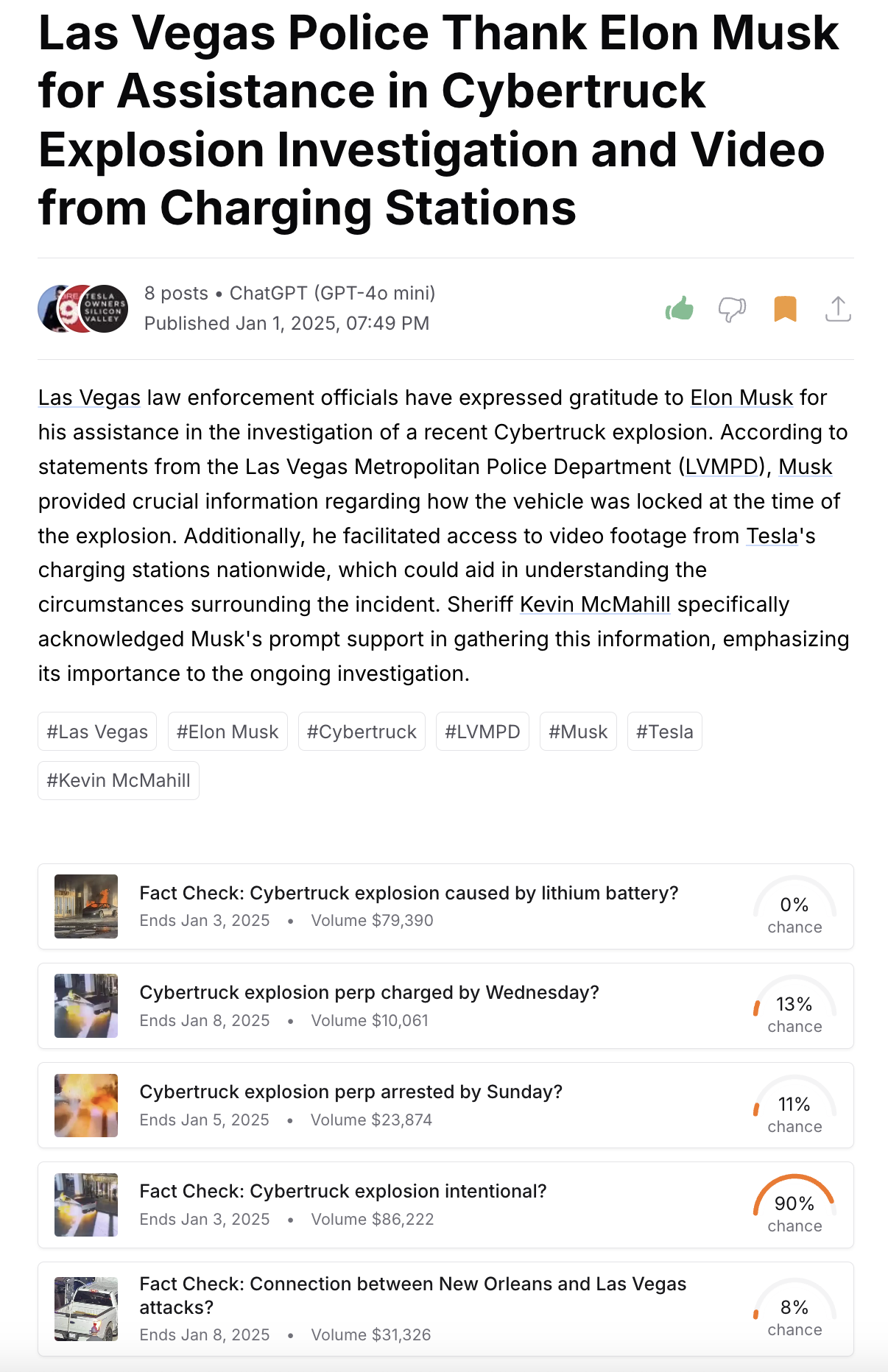888x1372 pixels.
Task: Open the lithium battery fact check market
Action: click(409, 894)
